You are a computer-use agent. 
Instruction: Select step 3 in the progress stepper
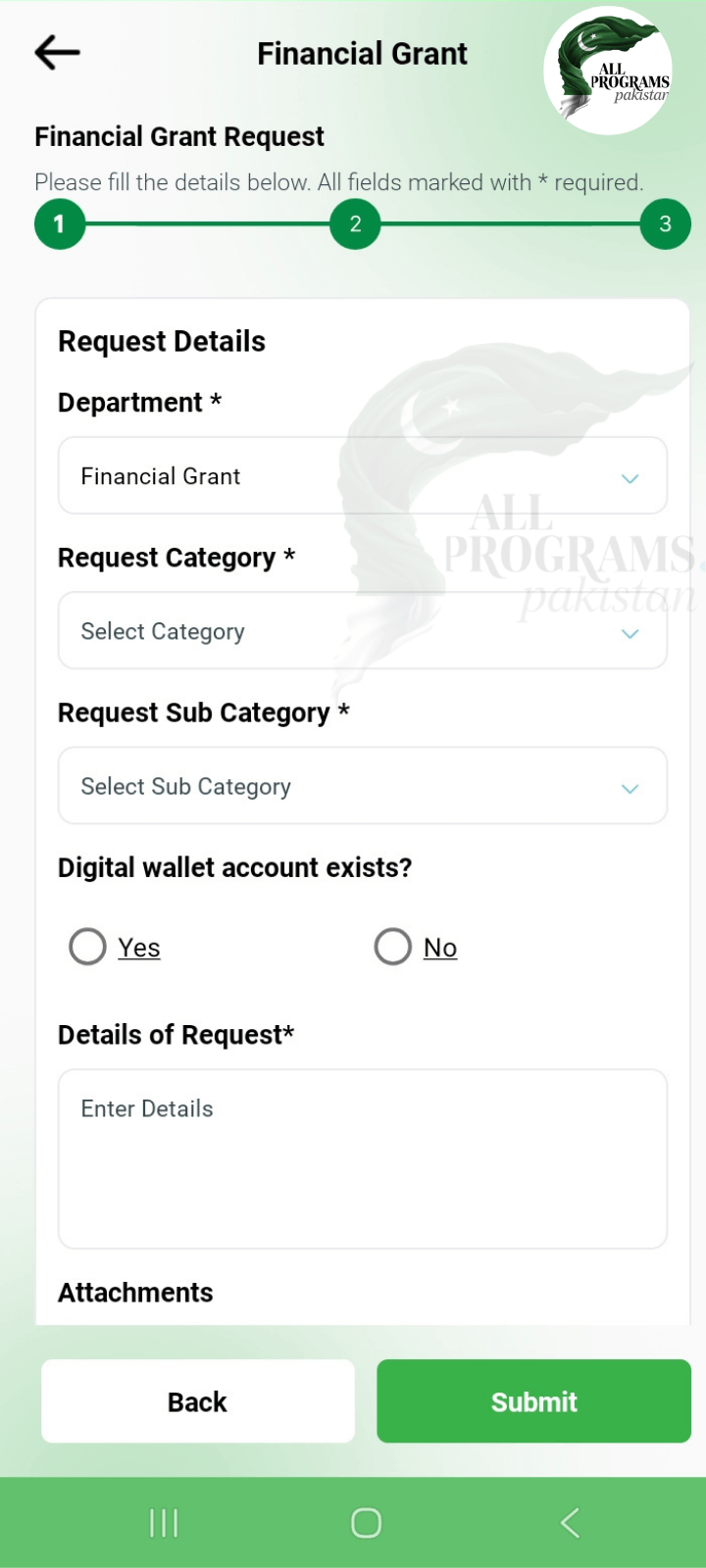[665, 223]
